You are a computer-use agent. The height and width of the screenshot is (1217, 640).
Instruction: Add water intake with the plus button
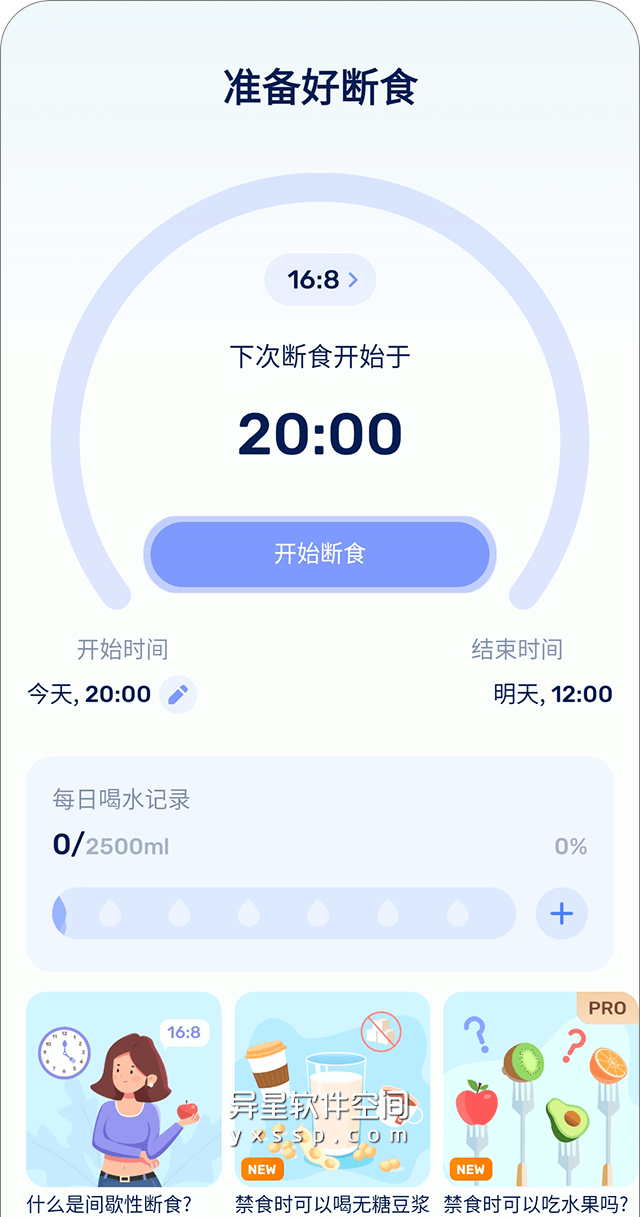coord(562,913)
